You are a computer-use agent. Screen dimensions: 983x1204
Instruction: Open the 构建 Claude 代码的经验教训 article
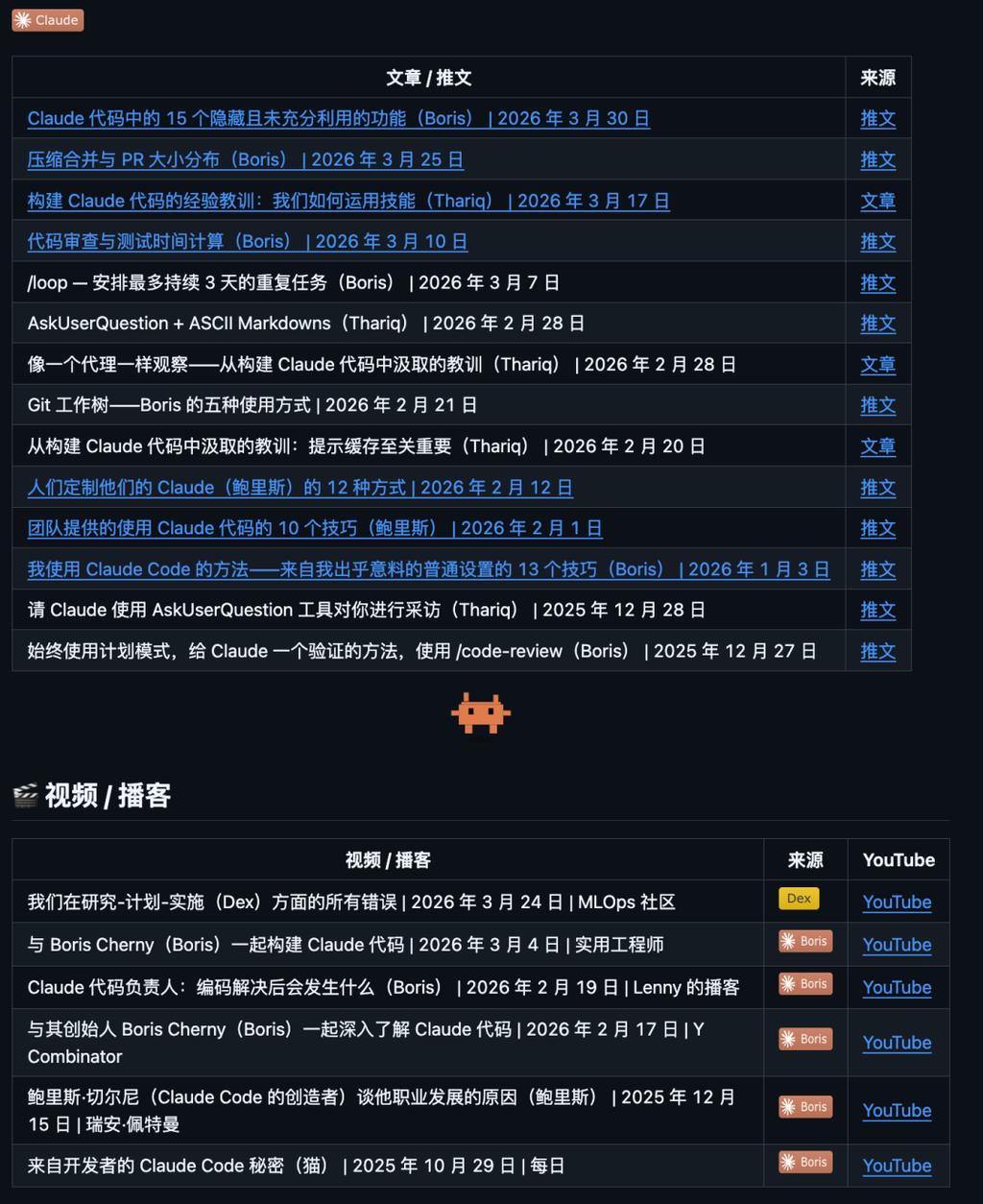(x=348, y=201)
